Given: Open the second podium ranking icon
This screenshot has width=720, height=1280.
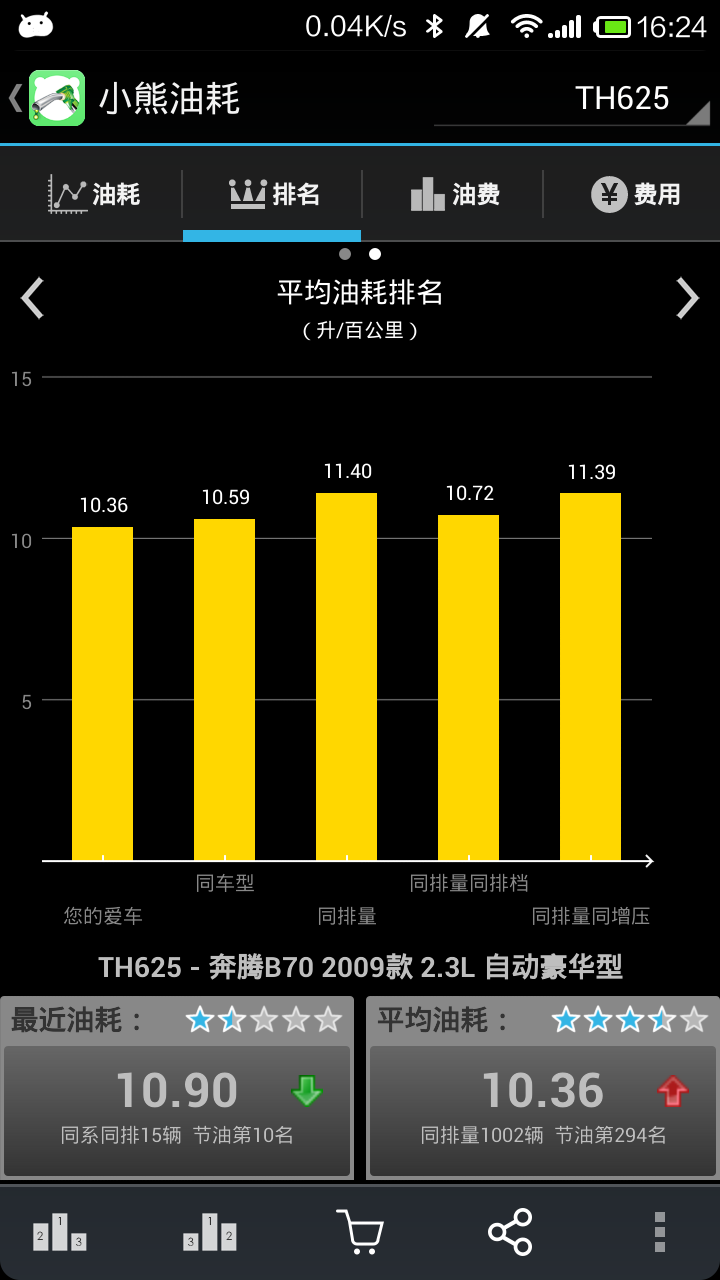Looking at the screenshot, I should tap(209, 1232).
